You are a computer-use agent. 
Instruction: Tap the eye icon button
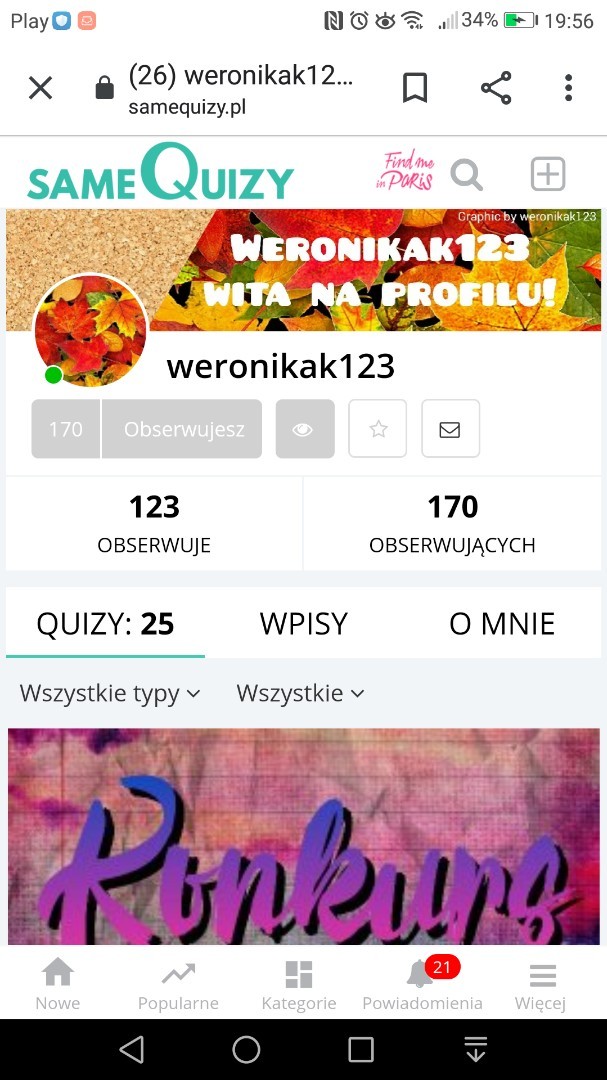coord(304,429)
